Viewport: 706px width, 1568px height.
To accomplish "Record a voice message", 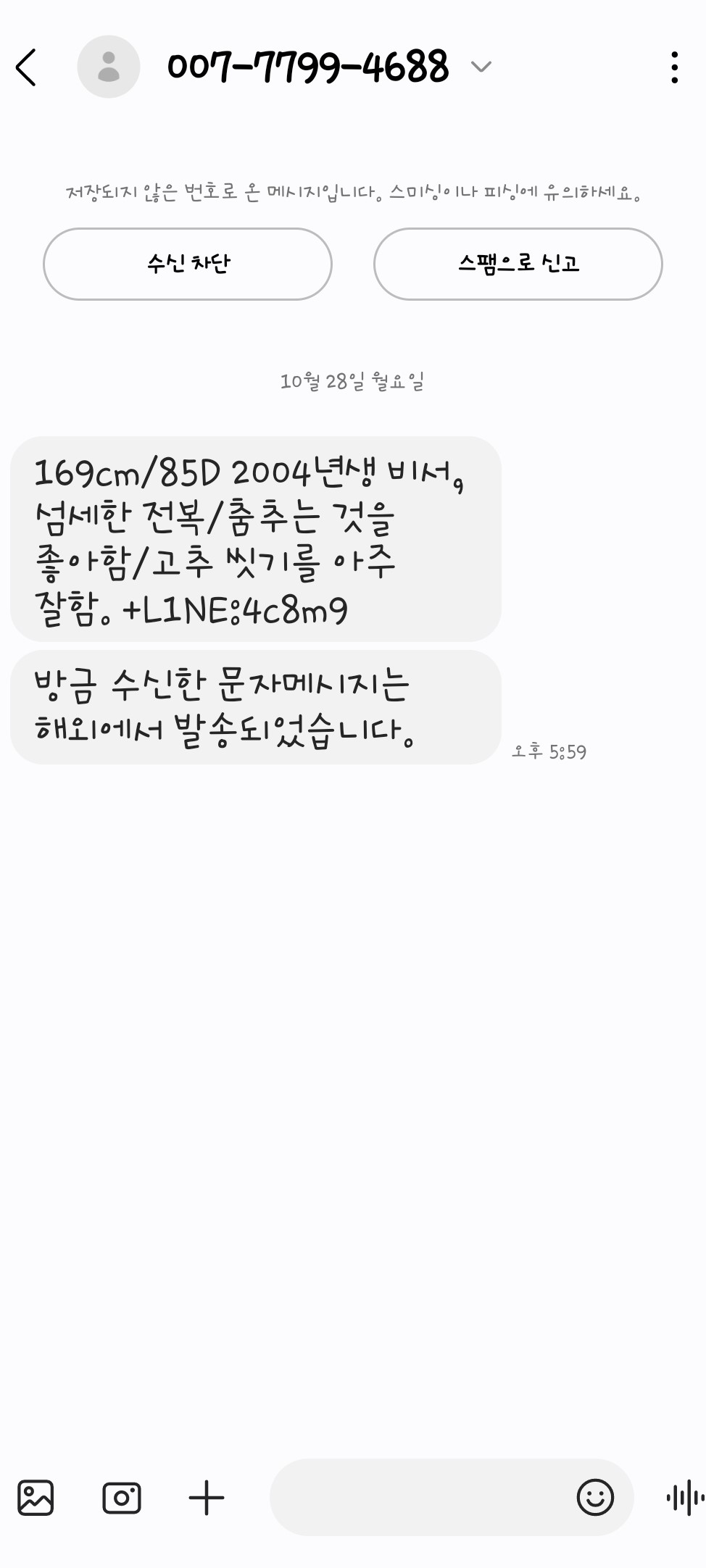I will (685, 1498).
